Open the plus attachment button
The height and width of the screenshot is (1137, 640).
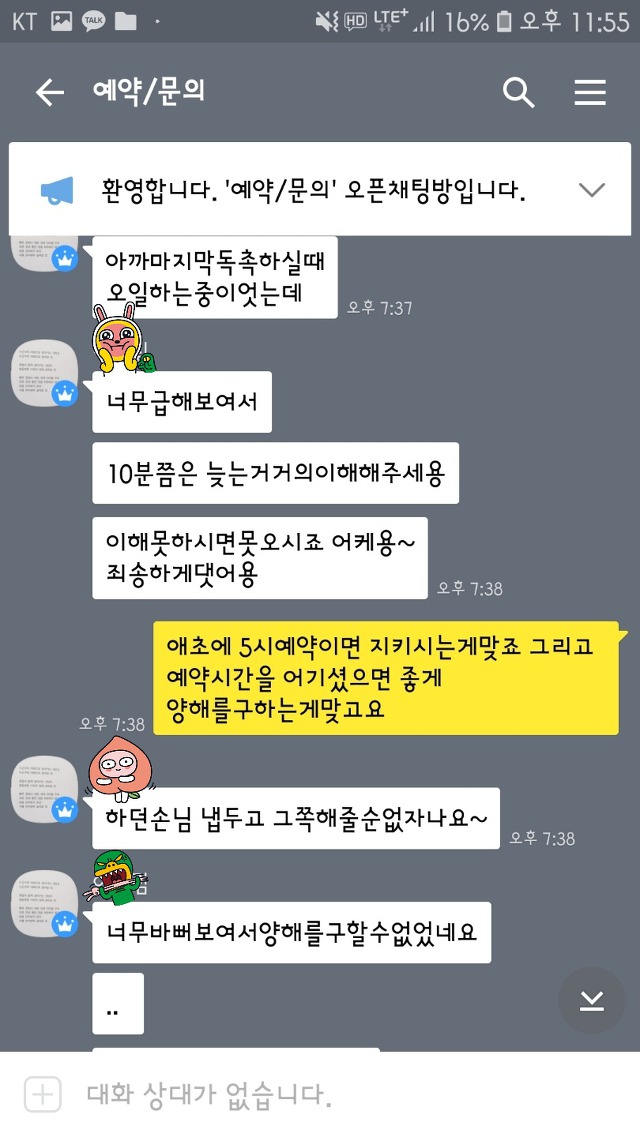[42, 1094]
